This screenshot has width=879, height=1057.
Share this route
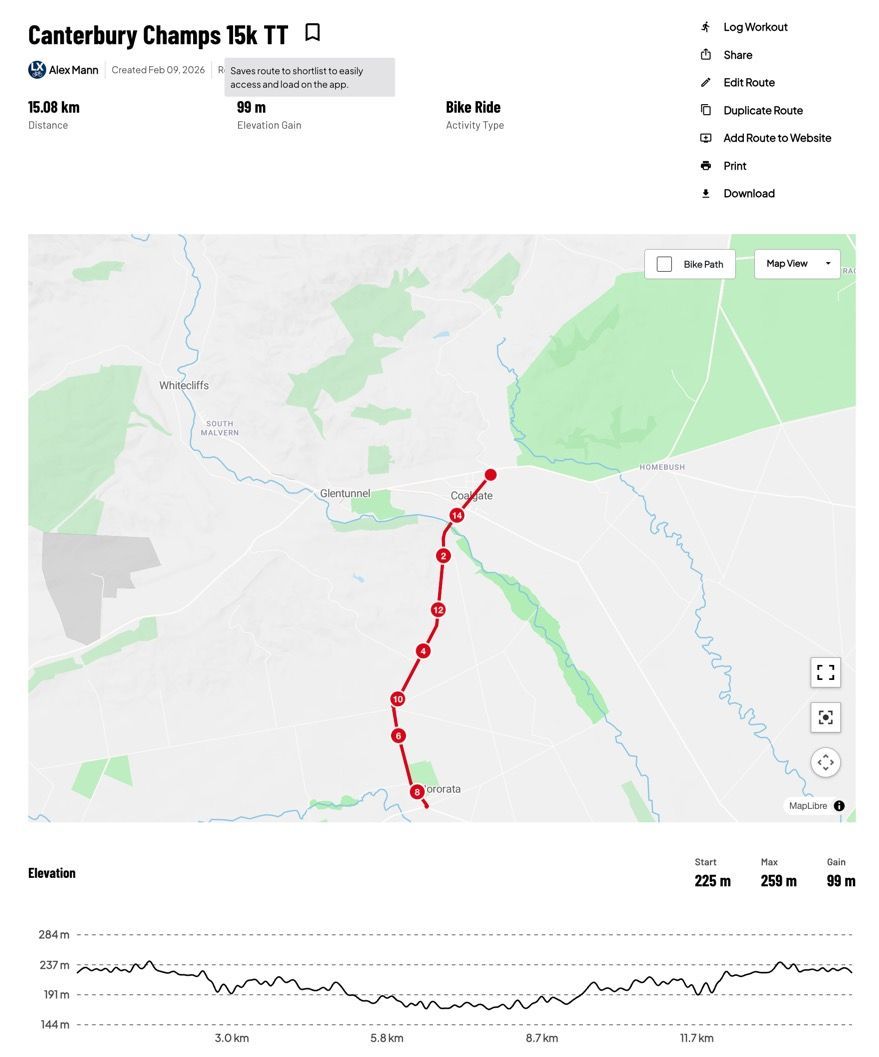pyautogui.click(x=737, y=55)
